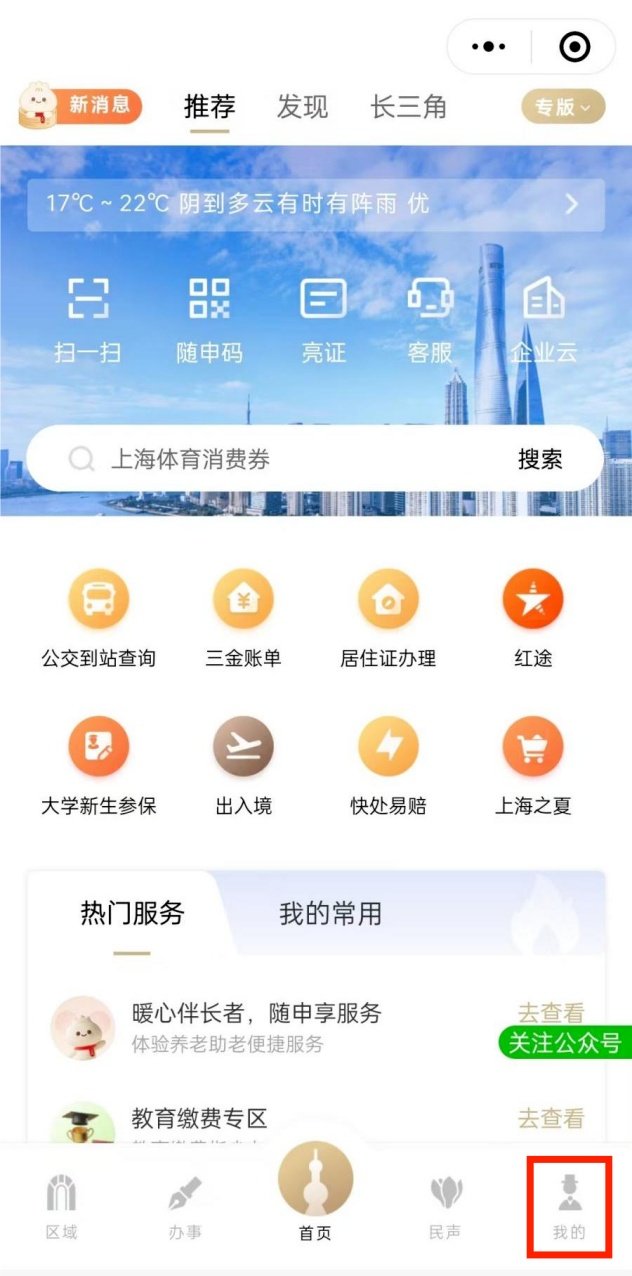Image resolution: width=632 pixels, height=1276 pixels.
Task: Tap the 搜索 button
Action: (x=540, y=459)
